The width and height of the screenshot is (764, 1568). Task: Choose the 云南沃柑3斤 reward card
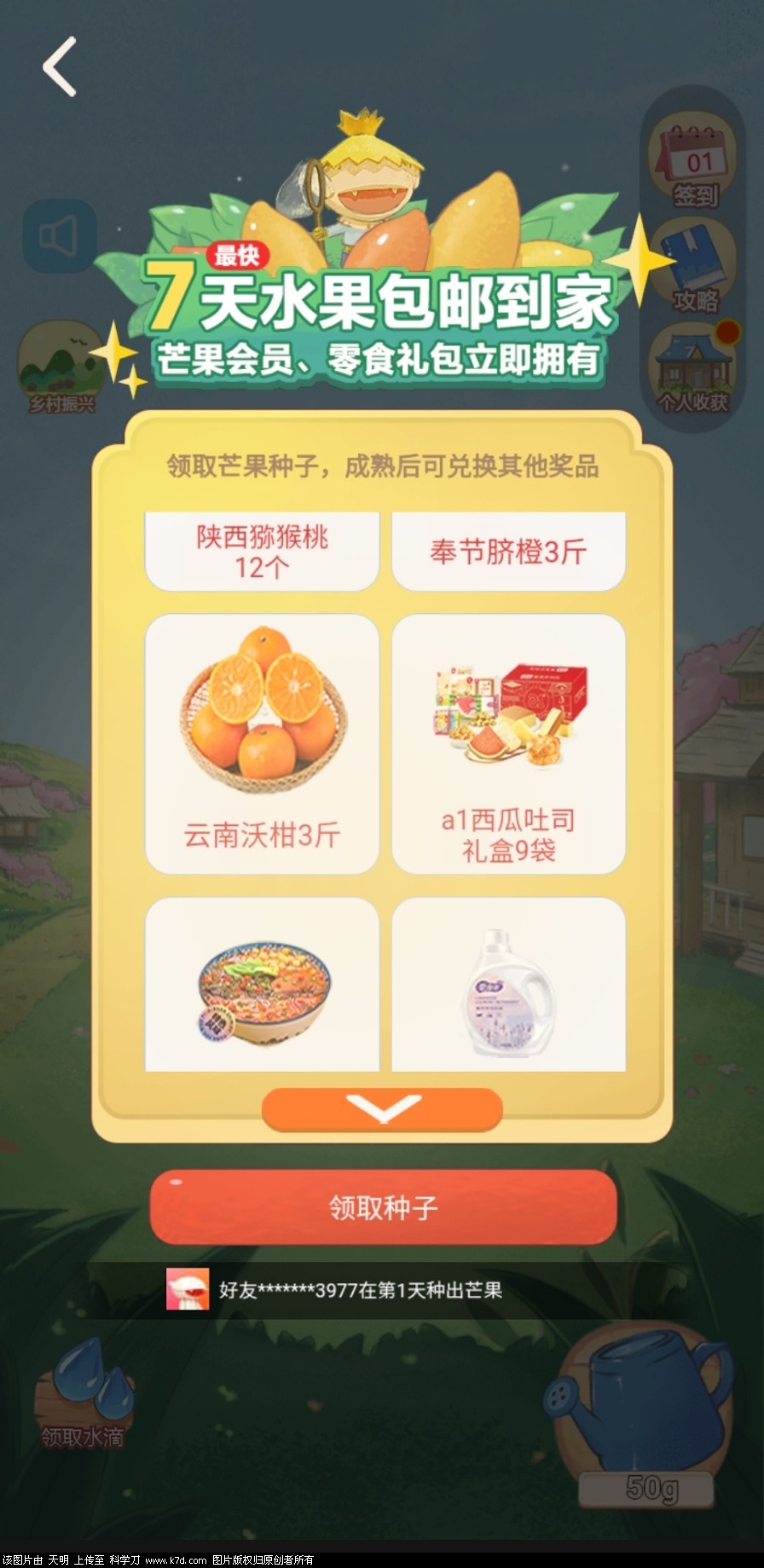(x=262, y=743)
